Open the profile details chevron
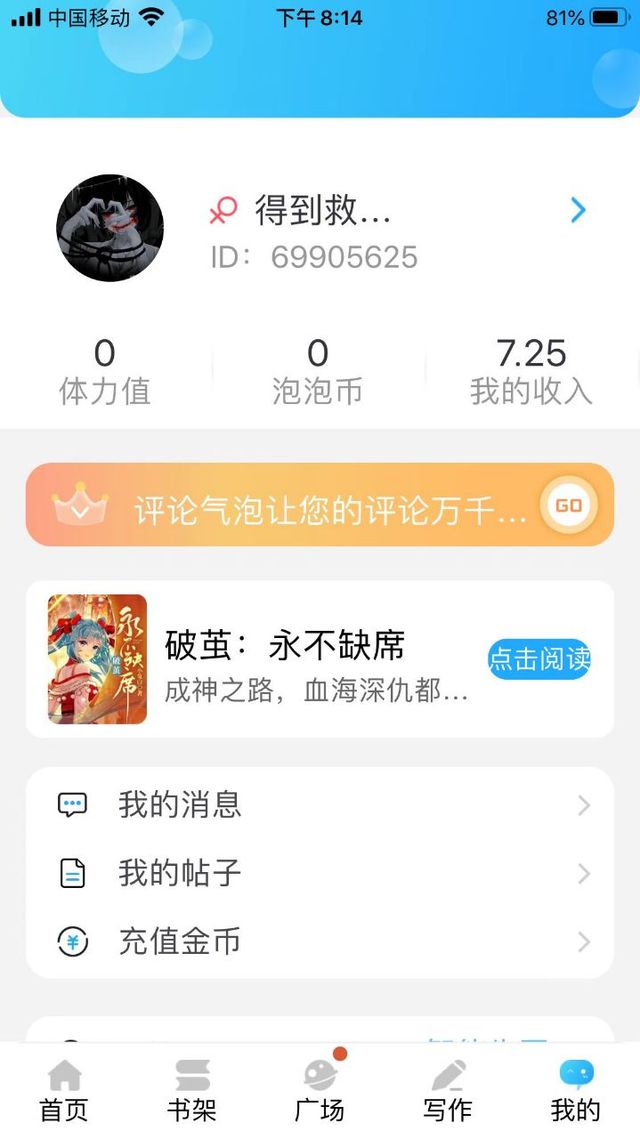The image size is (640, 1139). point(577,210)
